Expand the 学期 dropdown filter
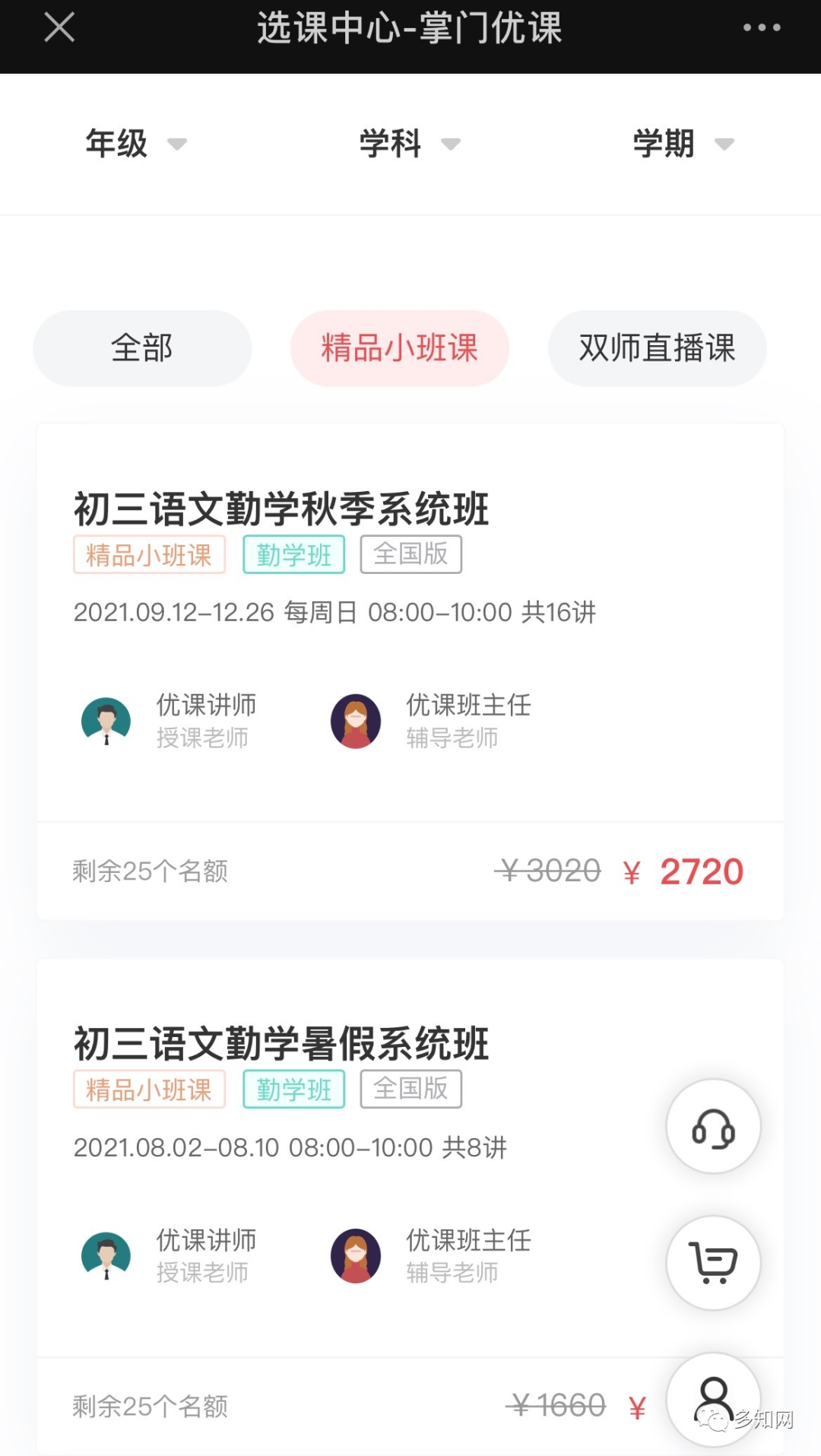 point(683,144)
